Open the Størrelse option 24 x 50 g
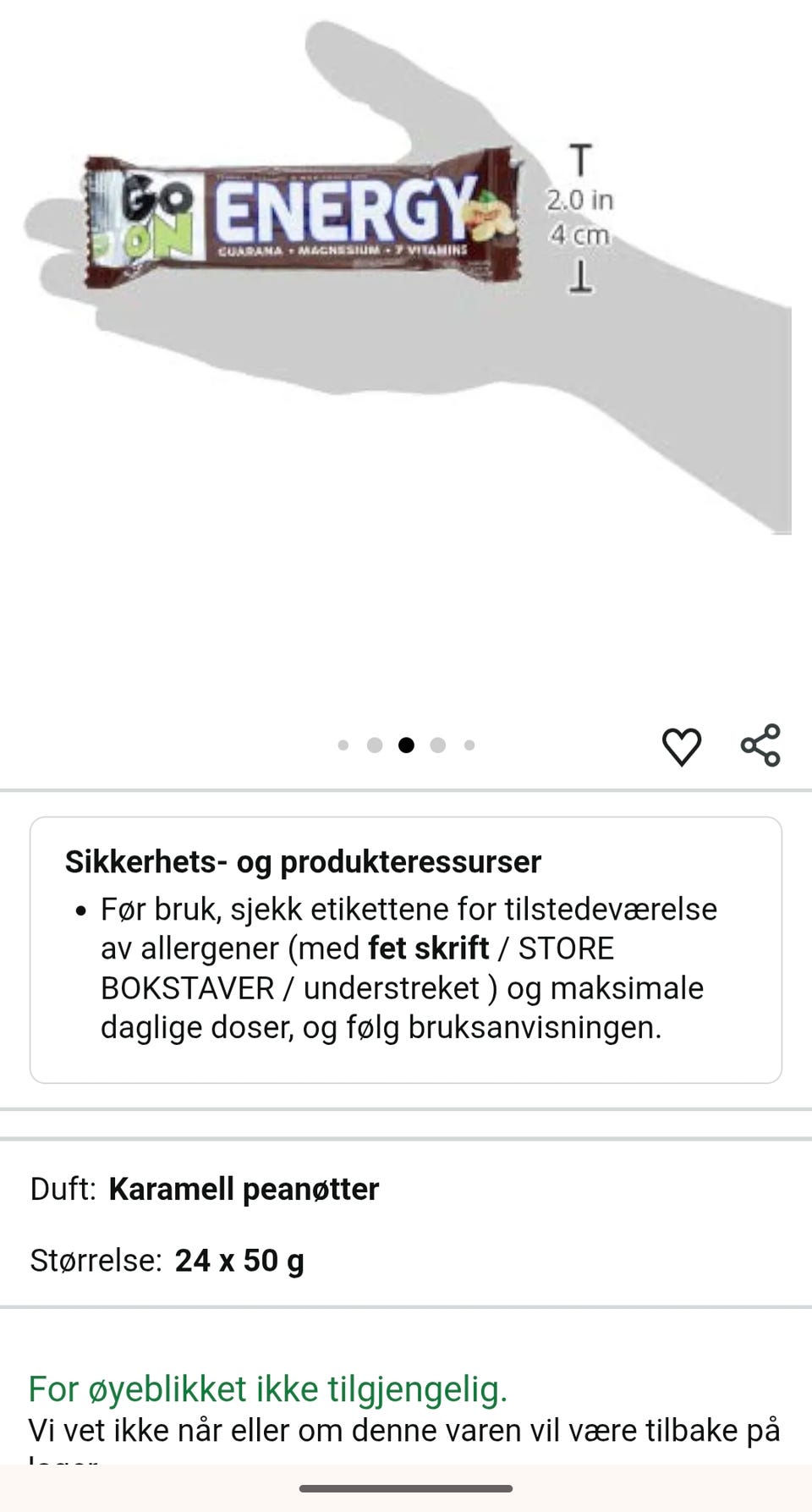The image size is (812, 1512). click(239, 1260)
